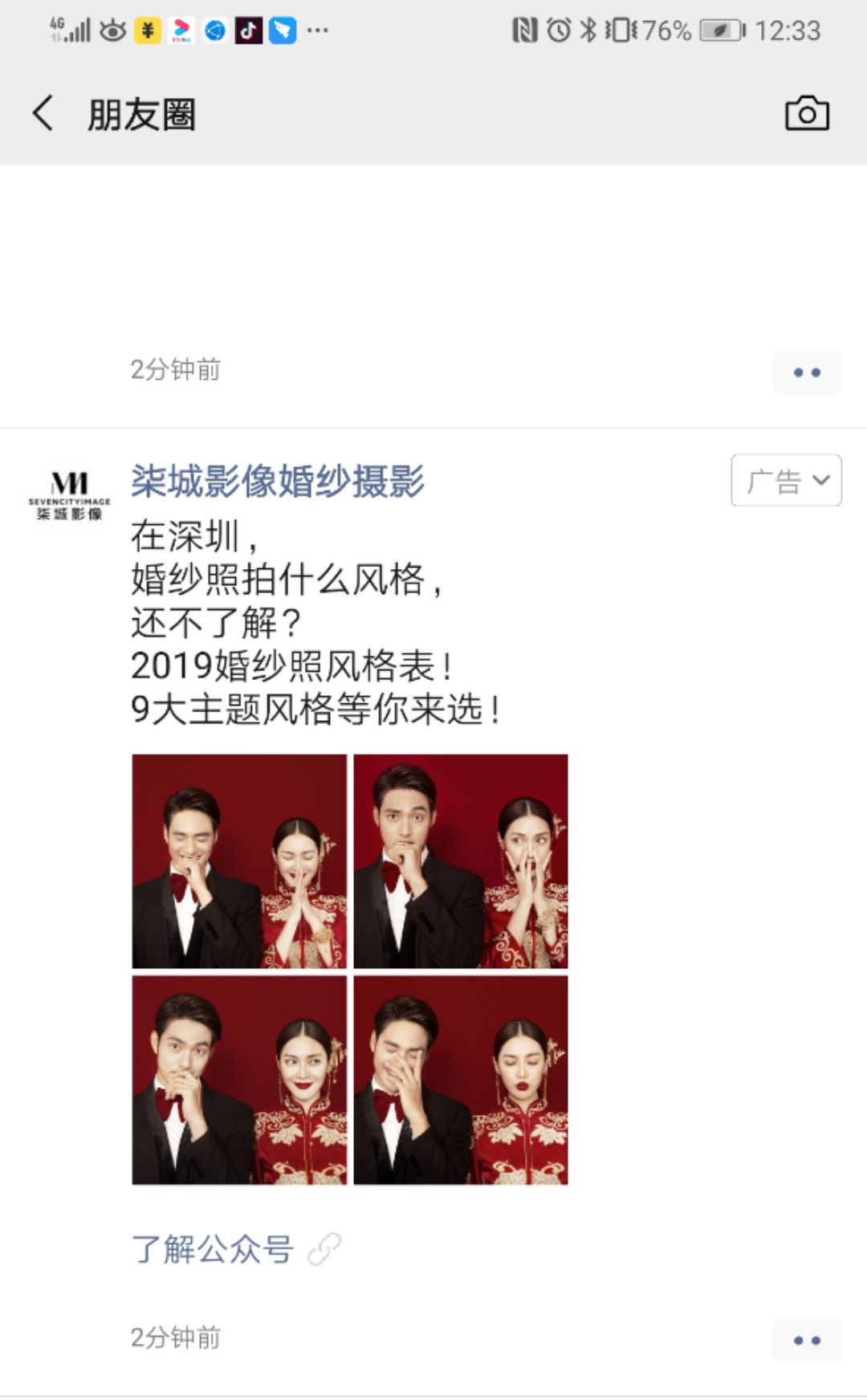Open the camera to post a Moment

808,113
